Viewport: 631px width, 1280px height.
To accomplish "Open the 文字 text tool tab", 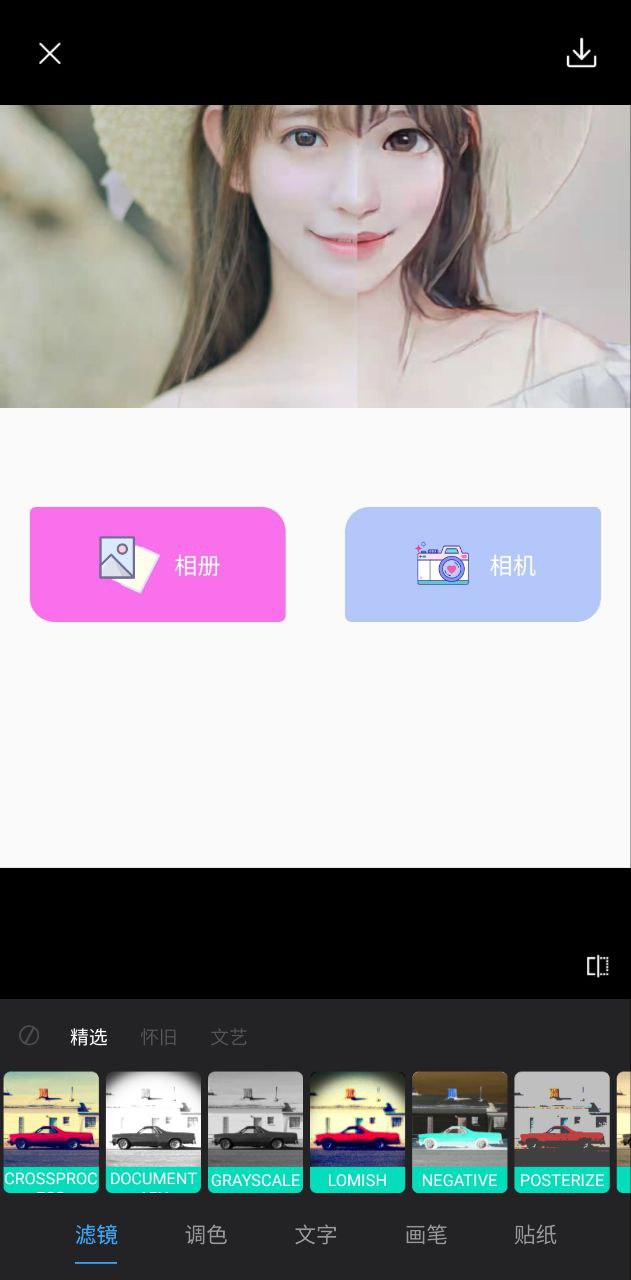I will pyautogui.click(x=315, y=1235).
